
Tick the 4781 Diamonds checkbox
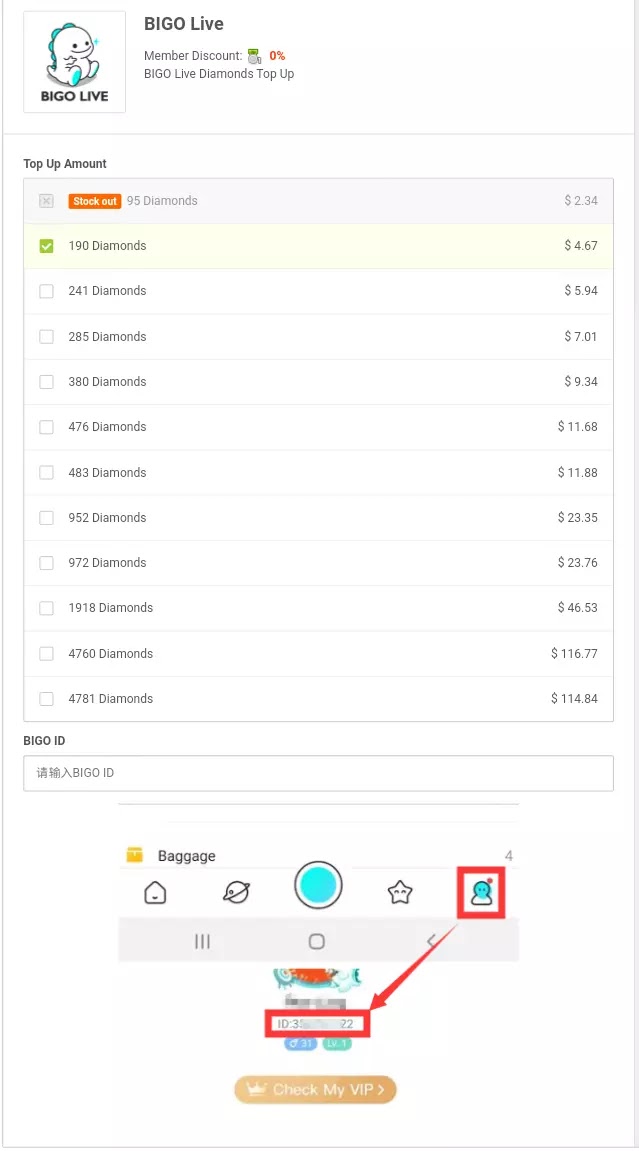pyautogui.click(x=46, y=699)
